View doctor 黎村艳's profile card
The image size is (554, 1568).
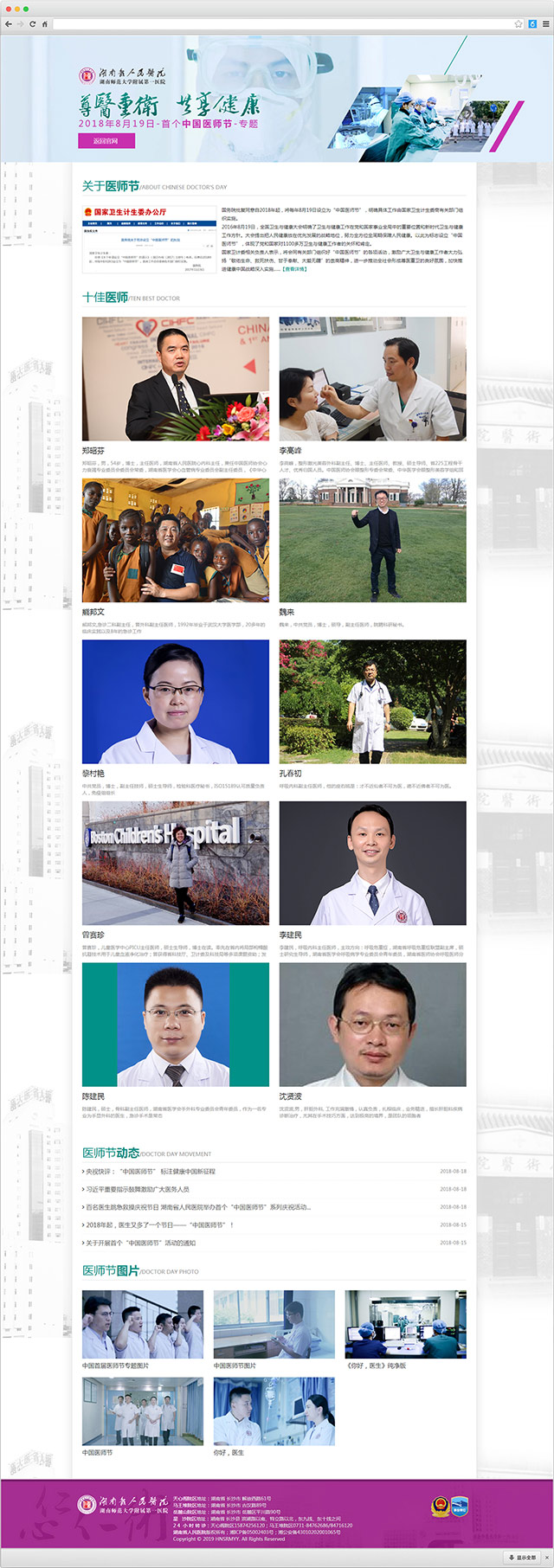pyautogui.click(x=176, y=702)
